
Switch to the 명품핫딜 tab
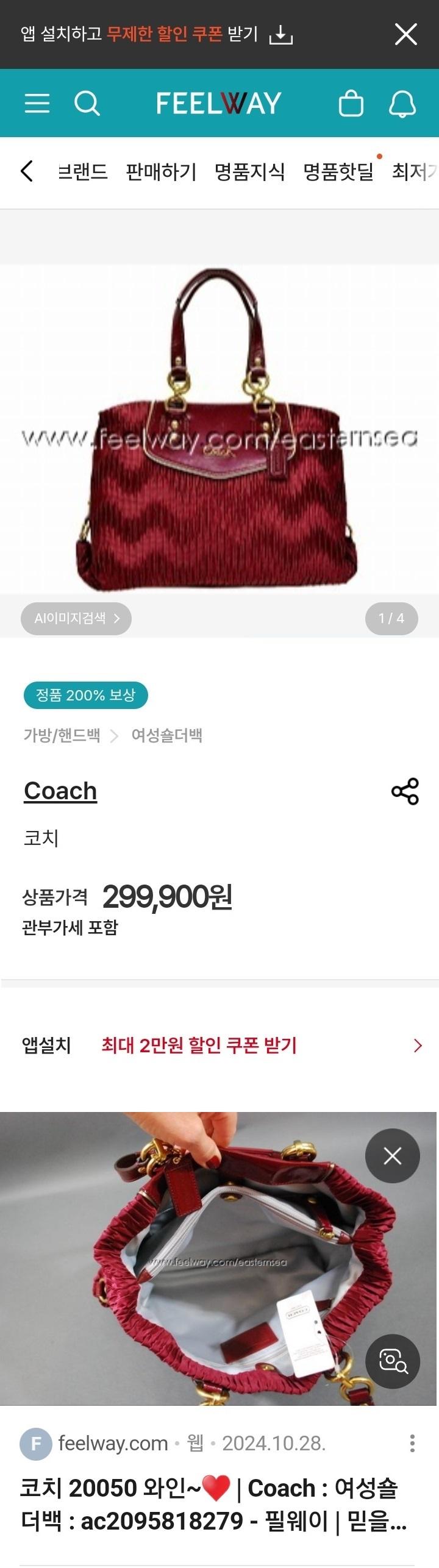338,172
